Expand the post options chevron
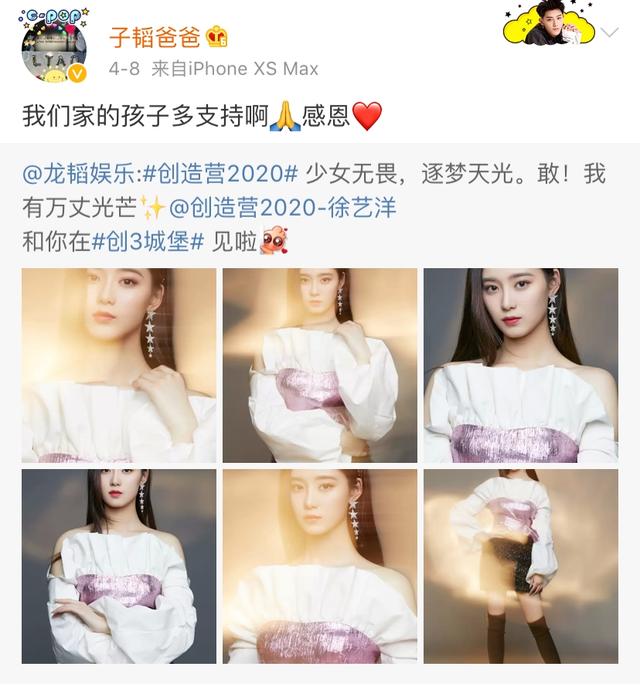Image resolution: width=640 pixels, height=687 pixels. coord(610,33)
